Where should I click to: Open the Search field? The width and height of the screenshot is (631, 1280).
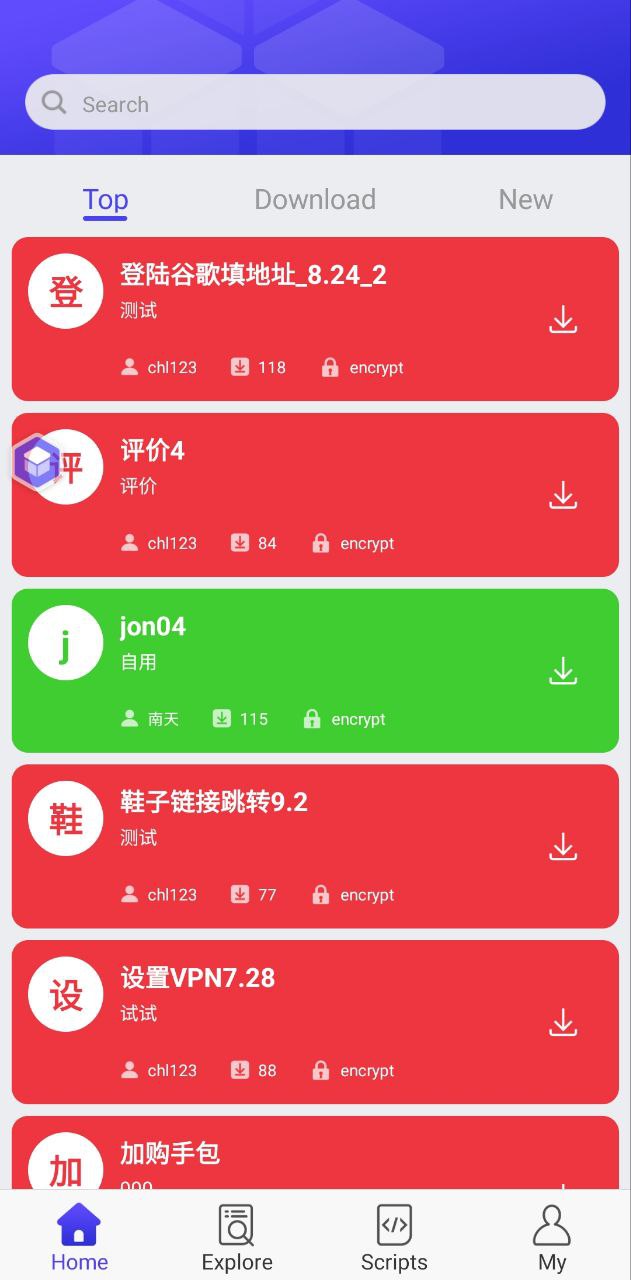(x=315, y=103)
